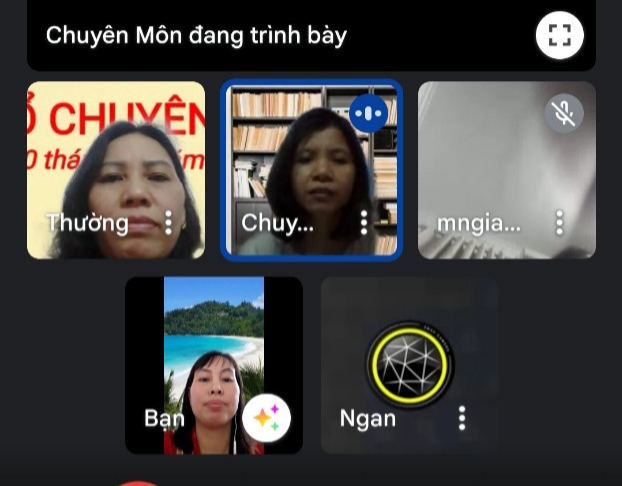
Task: Open options menu for Ngan
Action: [x=461, y=418]
